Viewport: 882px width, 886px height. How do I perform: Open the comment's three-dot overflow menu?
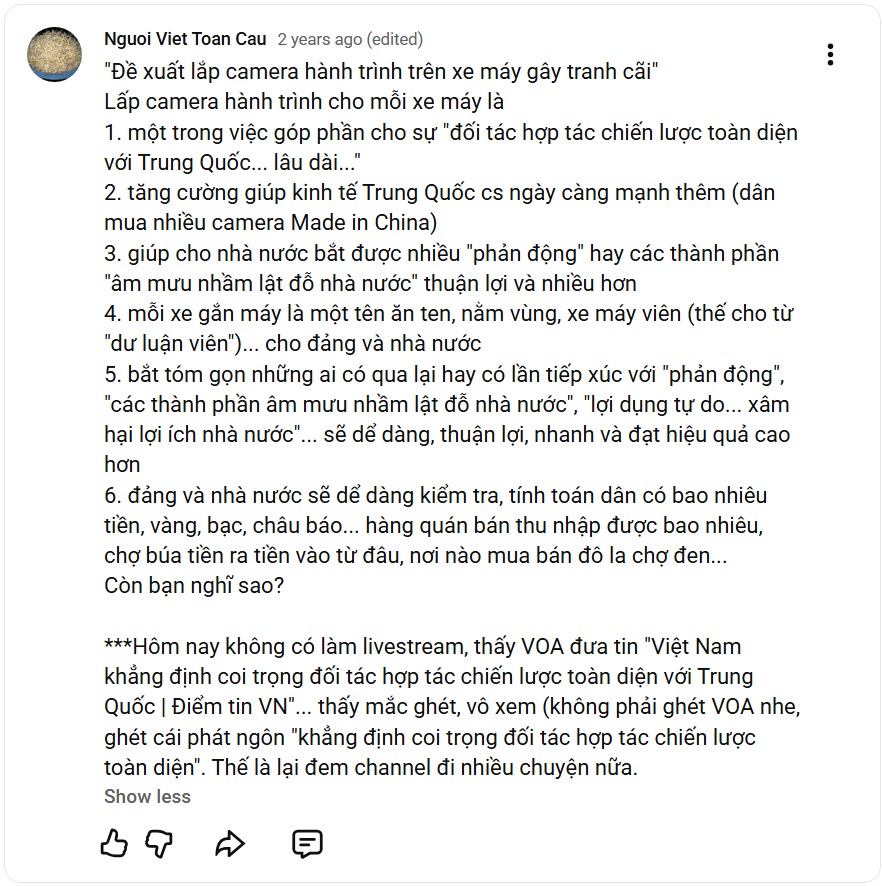(830, 55)
